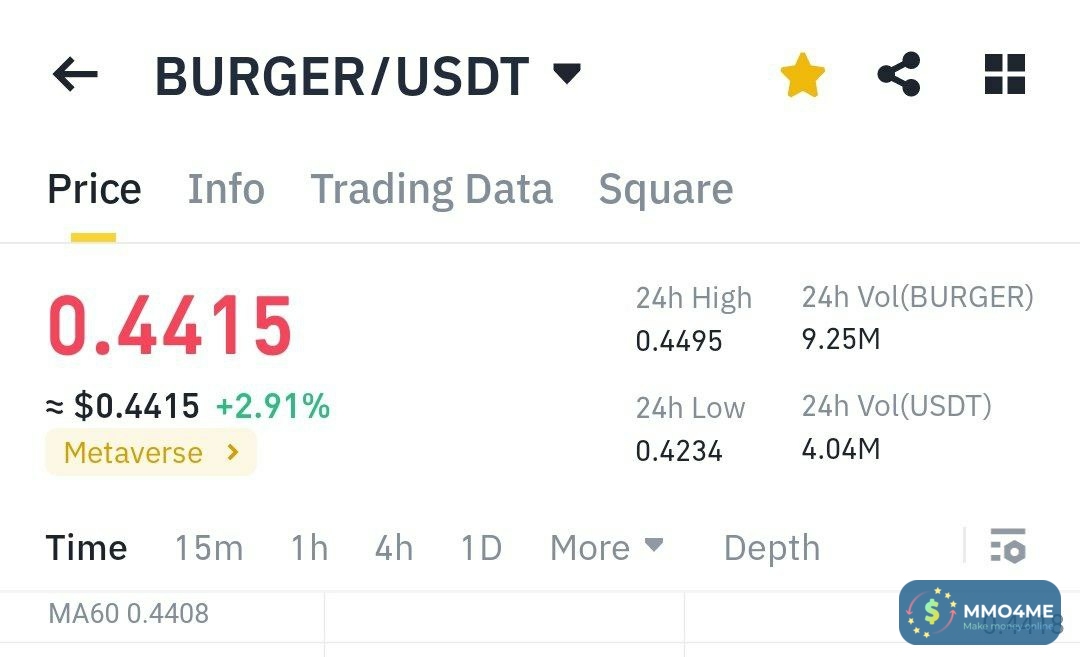Open the grid layout icon
Image resolution: width=1080 pixels, height=657 pixels.
click(1004, 75)
